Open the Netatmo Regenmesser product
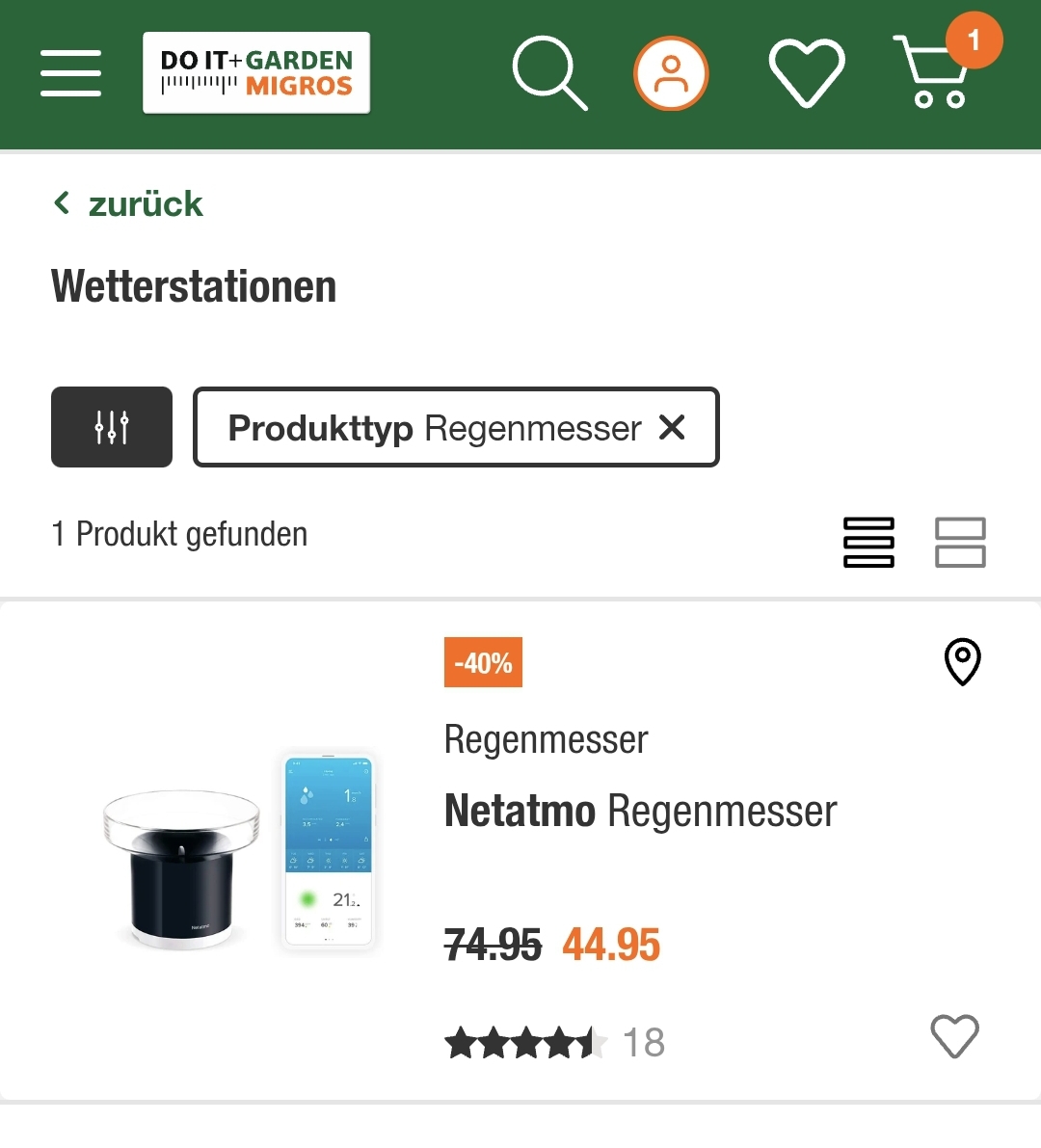The height and width of the screenshot is (1148, 1041). click(640, 812)
